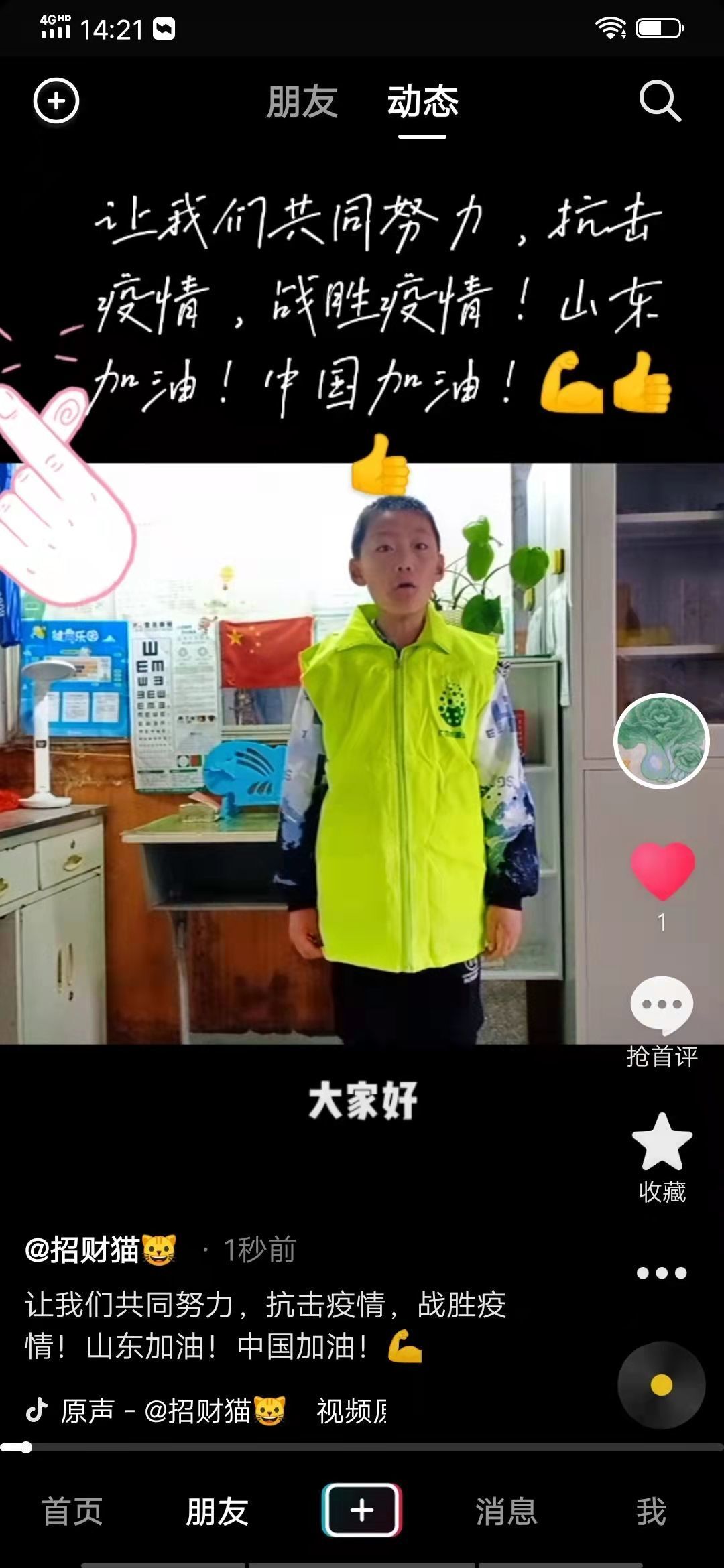Open the search magnifier

(660, 101)
